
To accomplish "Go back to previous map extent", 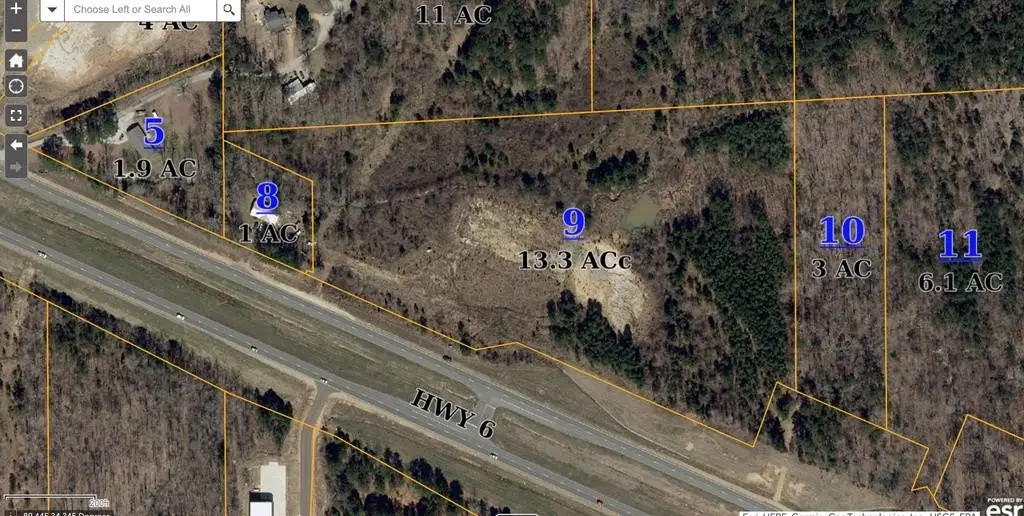I will point(16,145).
